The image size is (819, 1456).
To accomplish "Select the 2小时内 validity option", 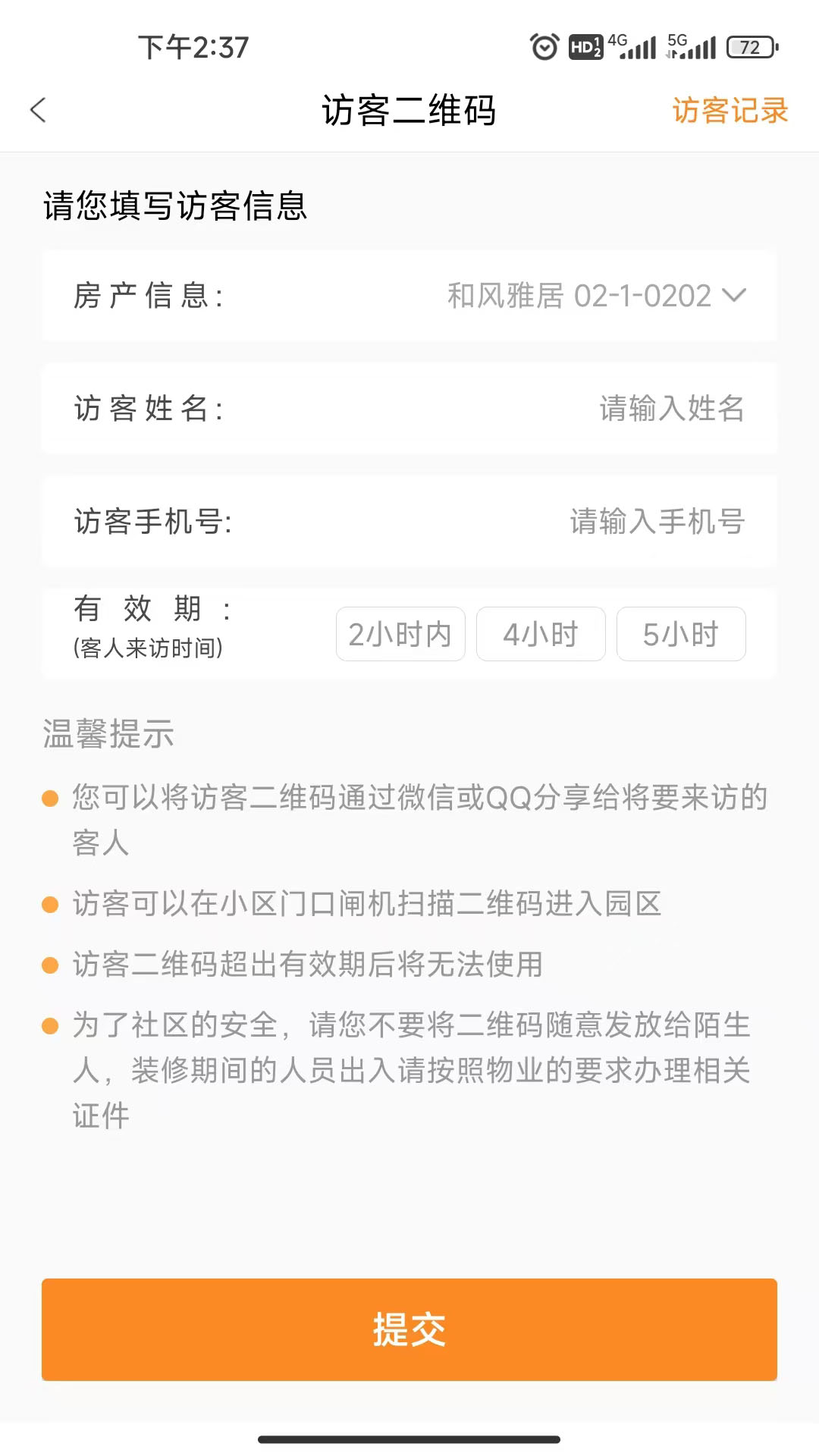I will [x=400, y=634].
